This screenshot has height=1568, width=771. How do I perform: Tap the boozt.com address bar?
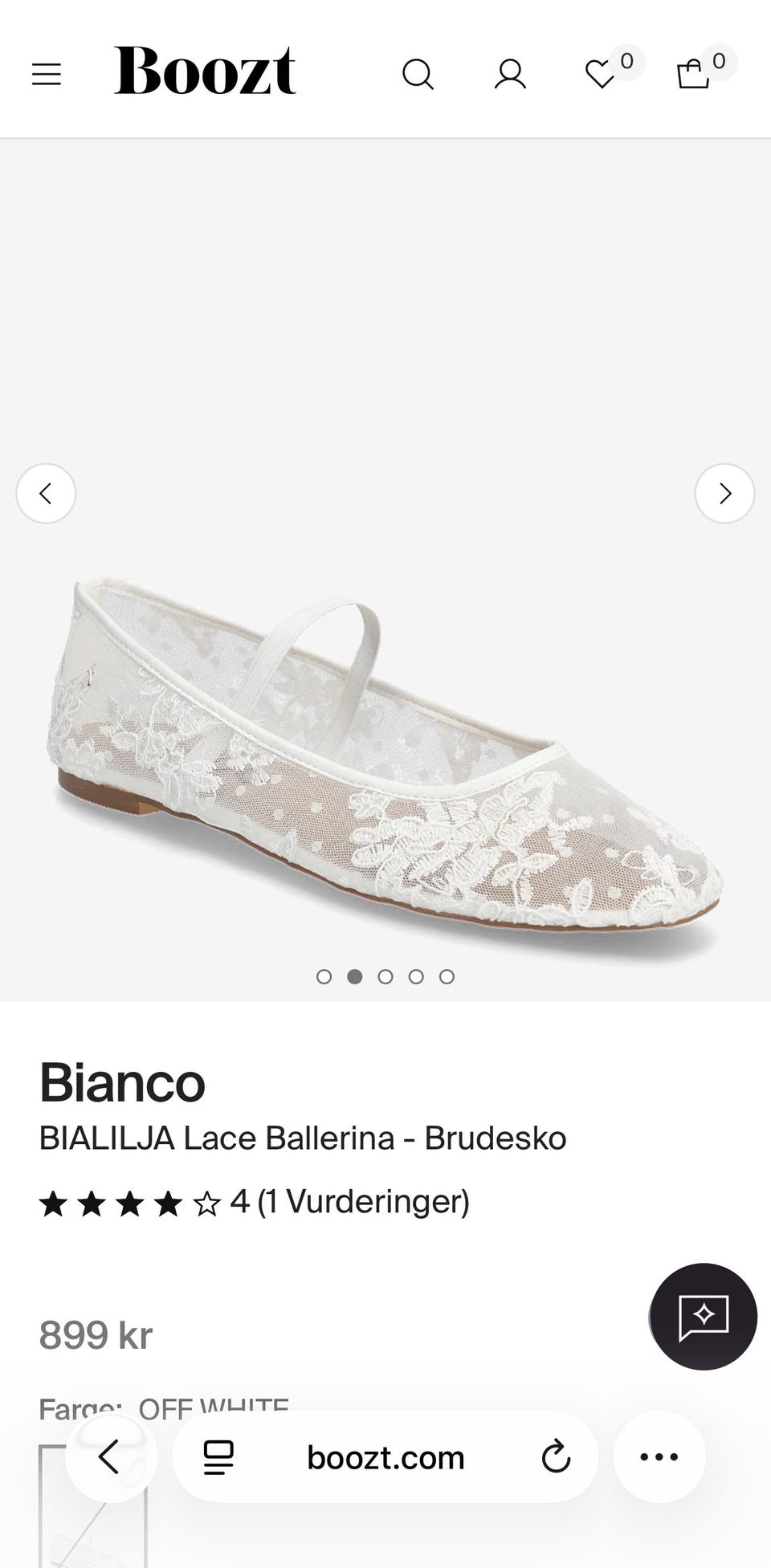(385, 1457)
